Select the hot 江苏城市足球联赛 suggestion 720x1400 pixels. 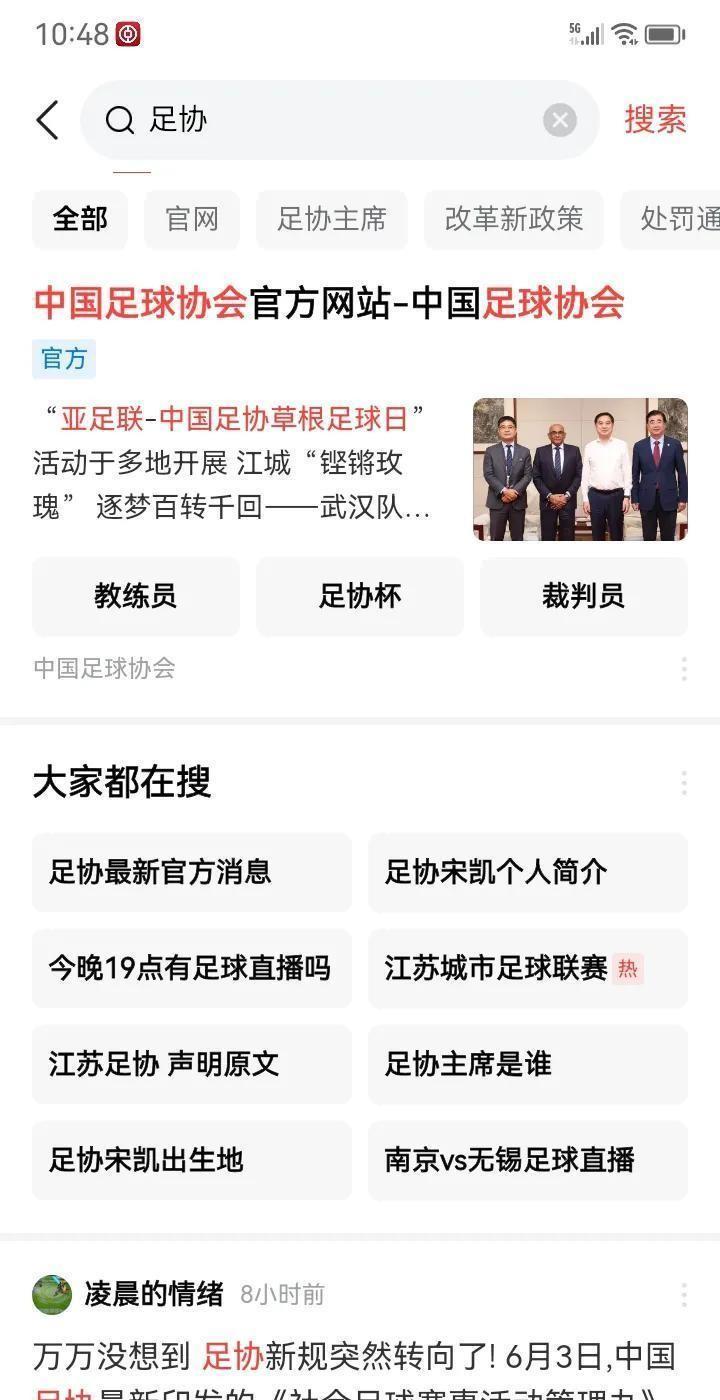point(528,968)
